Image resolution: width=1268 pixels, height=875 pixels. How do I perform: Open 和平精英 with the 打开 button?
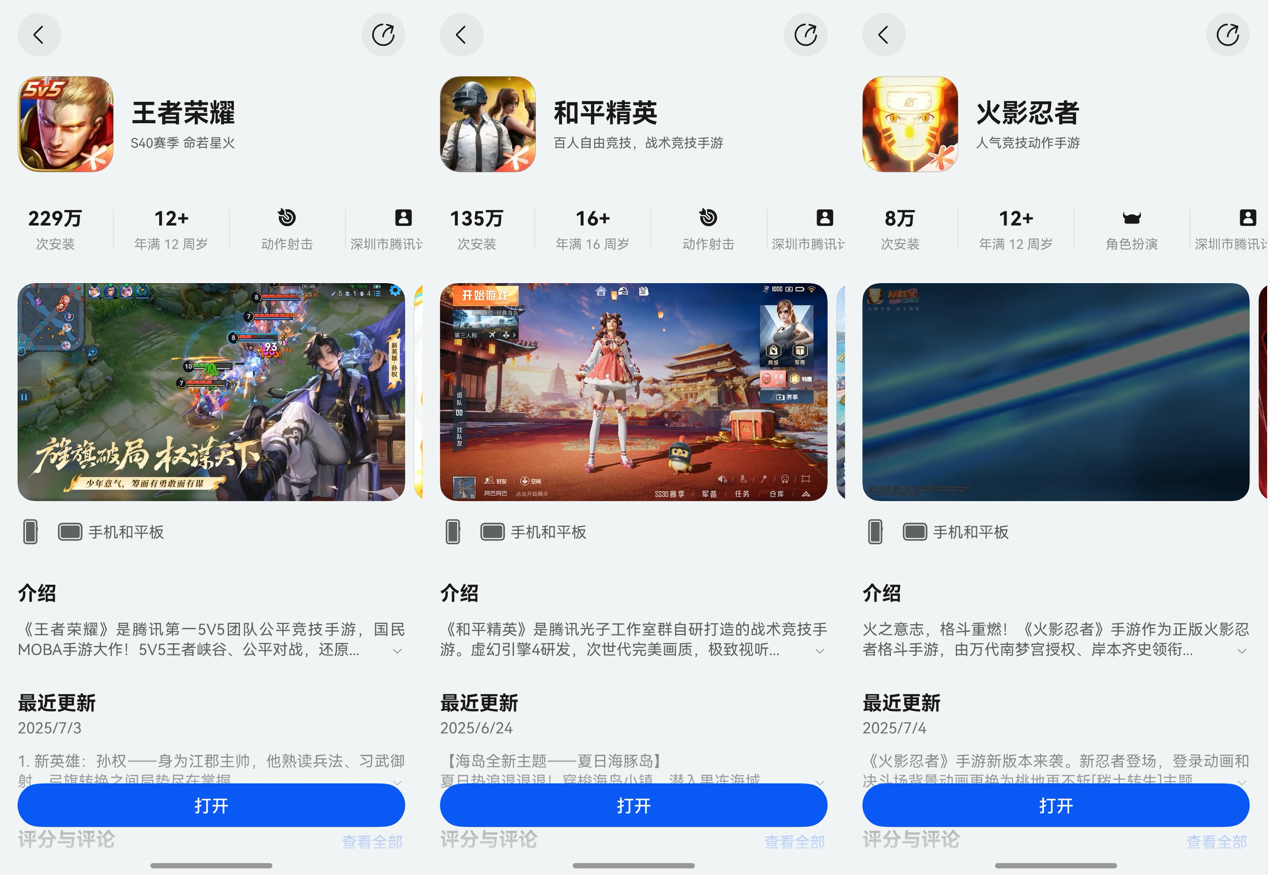click(x=633, y=805)
